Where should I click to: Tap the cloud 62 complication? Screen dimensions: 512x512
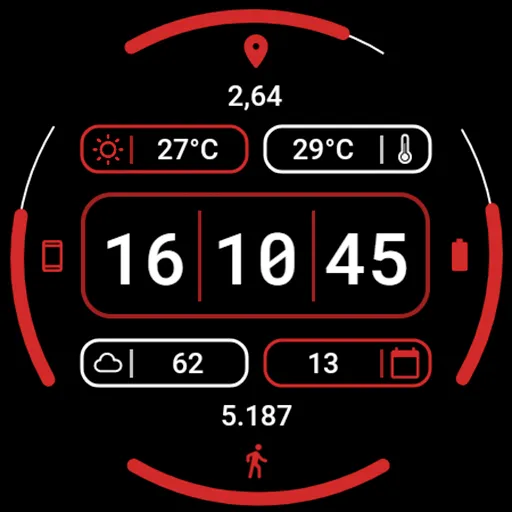coord(164,363)
